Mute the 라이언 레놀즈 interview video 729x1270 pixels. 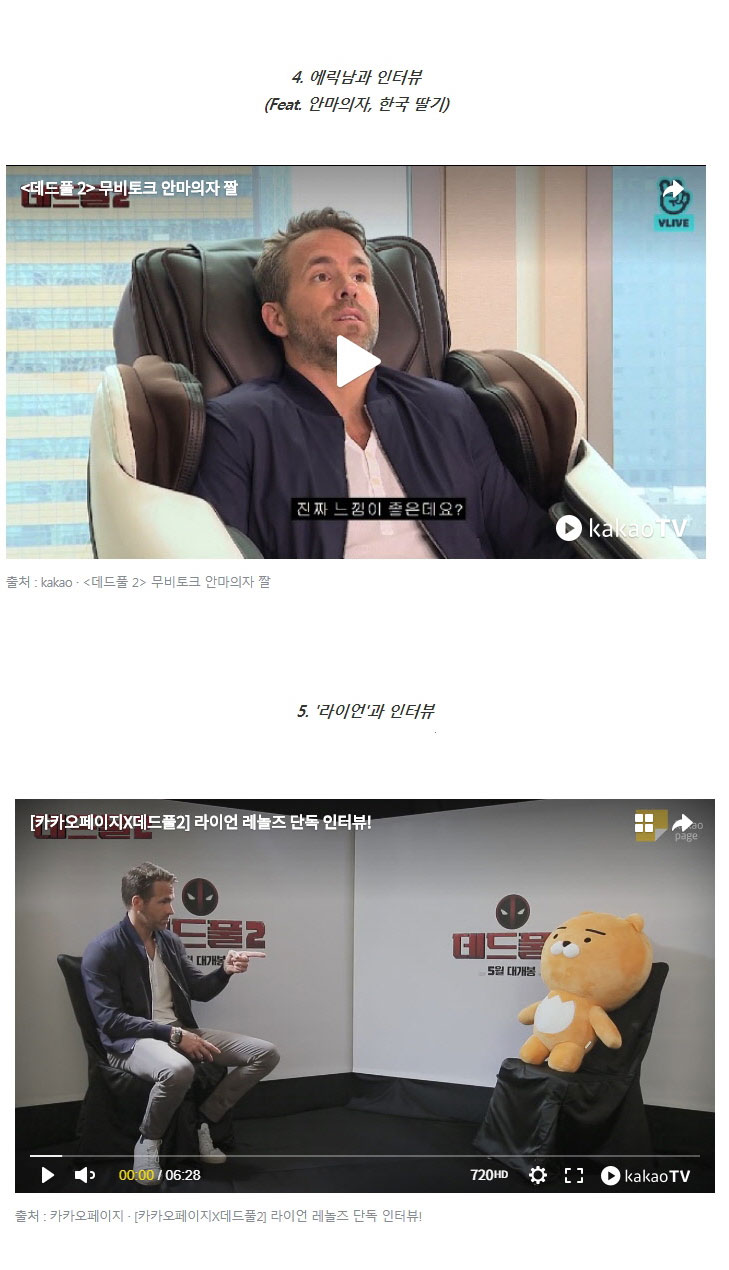[x=85, y=1175]
